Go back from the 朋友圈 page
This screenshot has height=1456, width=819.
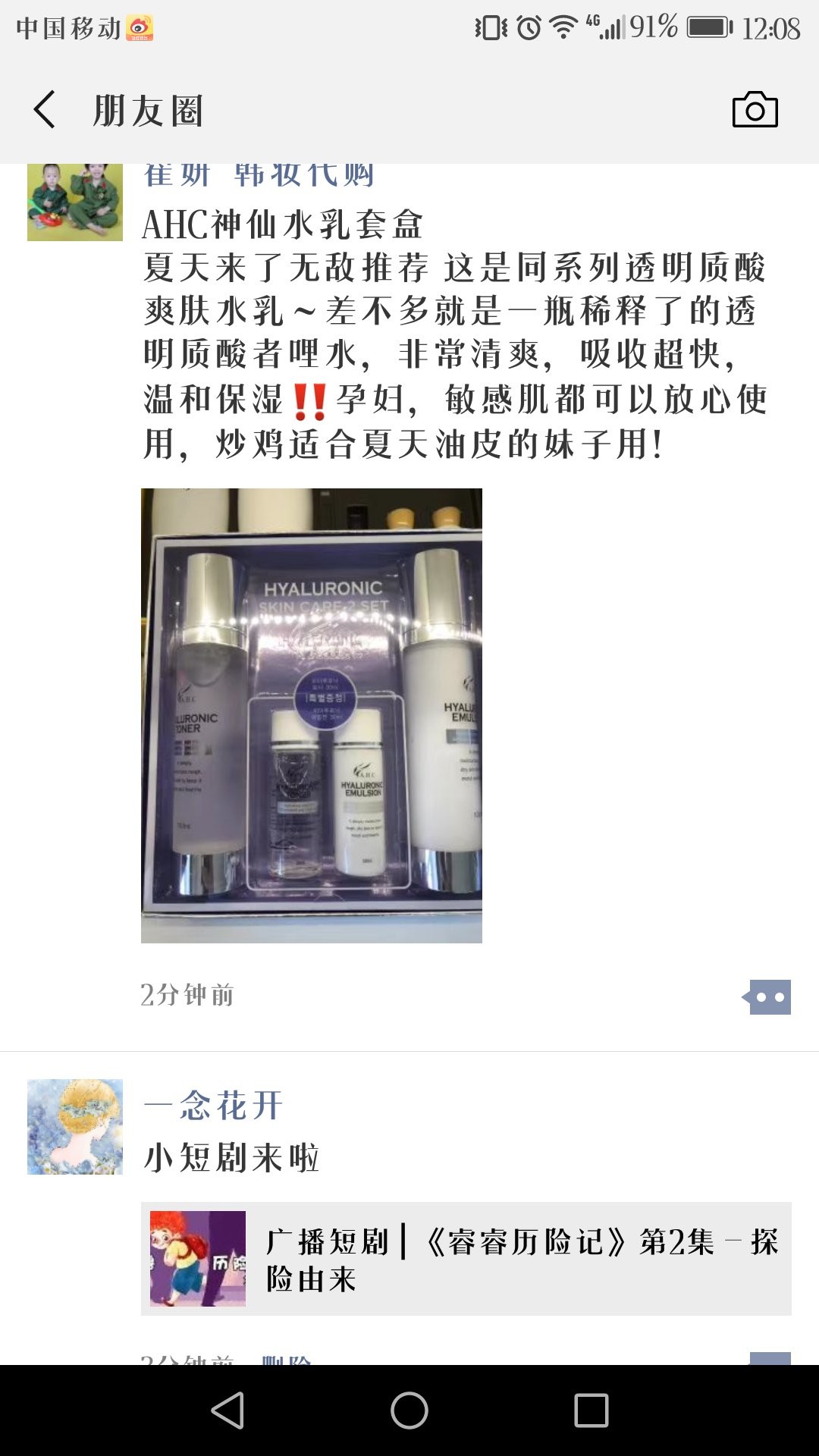coord(45,110)
